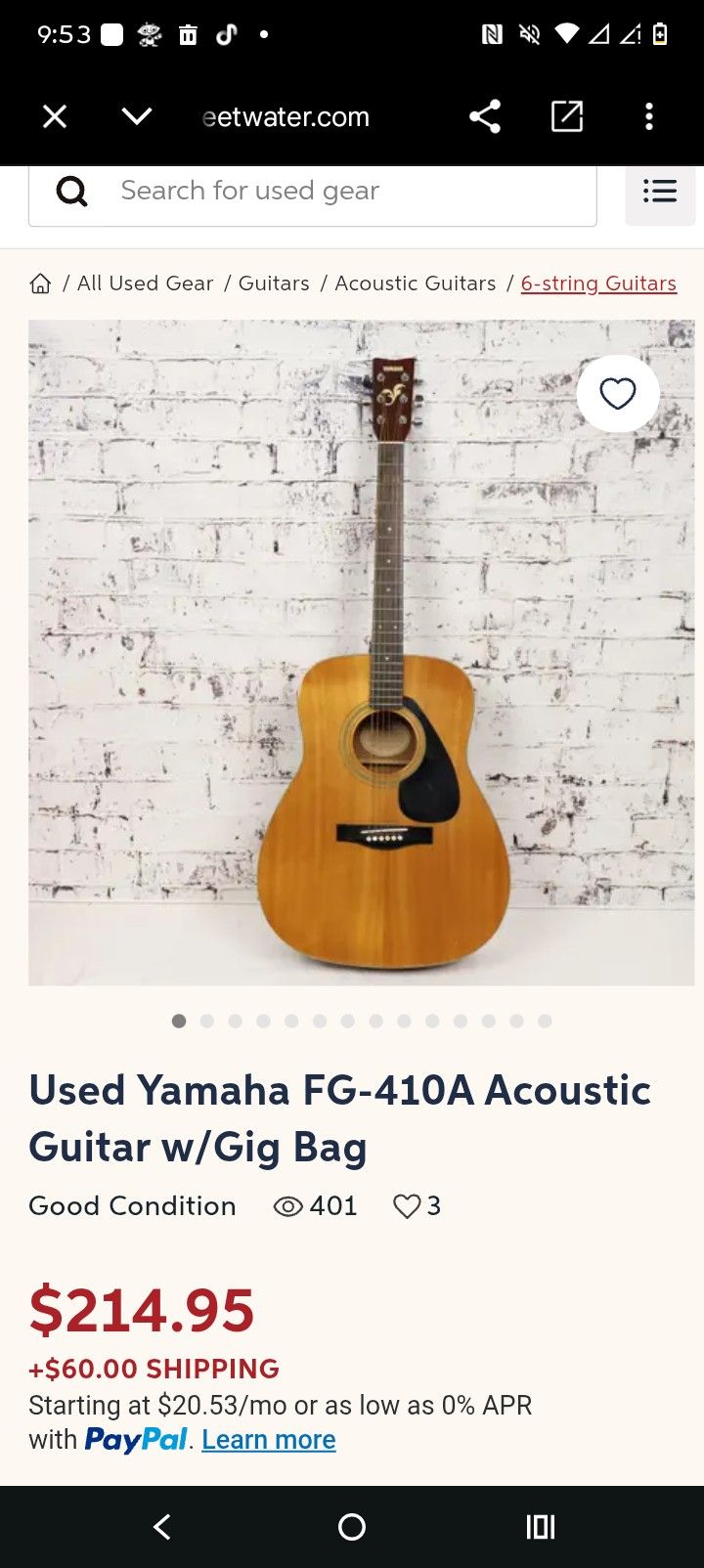Go to Acoustic Guitars breadcrumb
The width and height of the screenshot is (704, 1568).
click(x=416, y=283)
